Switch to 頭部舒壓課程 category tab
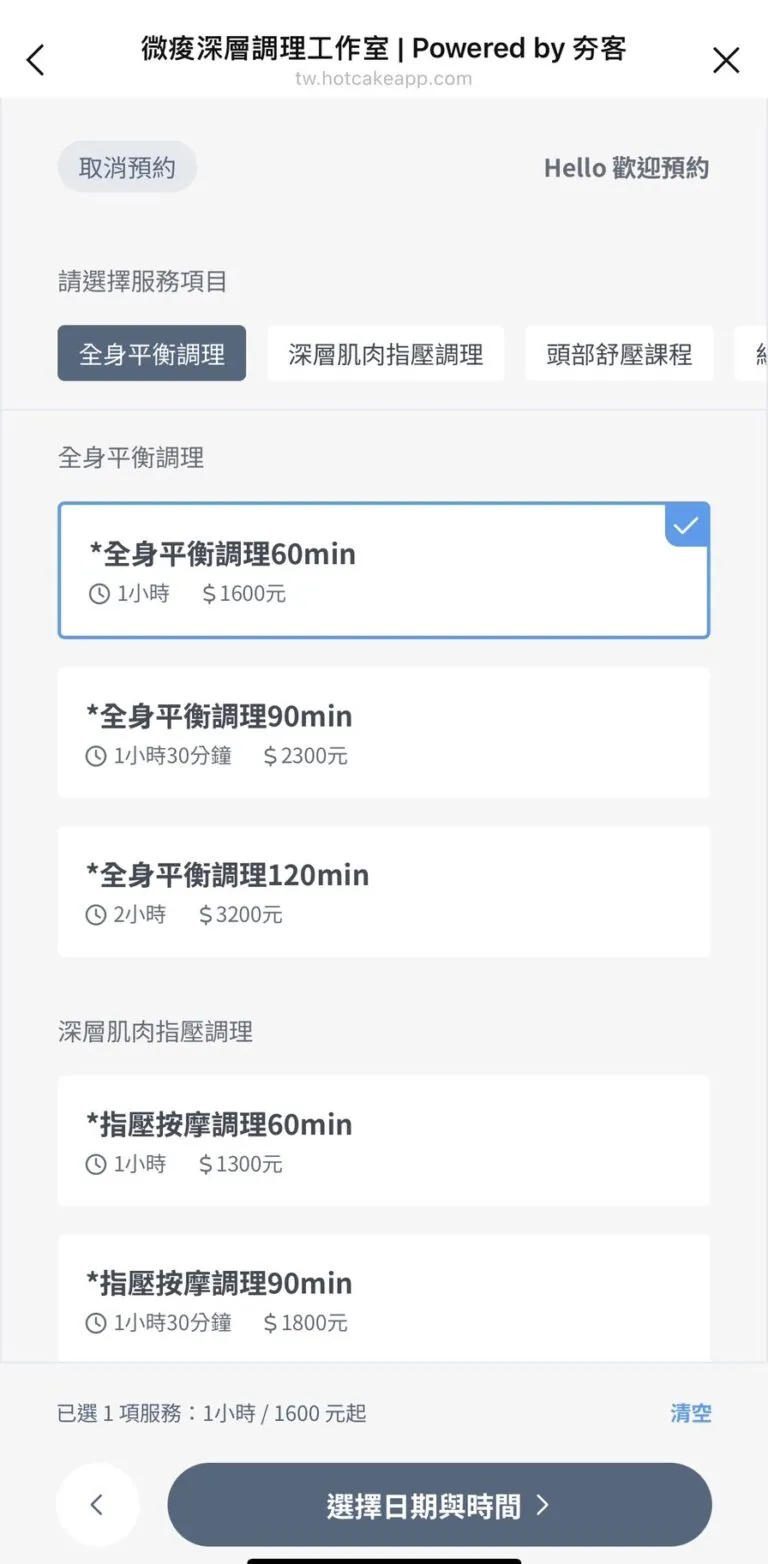 619,354
